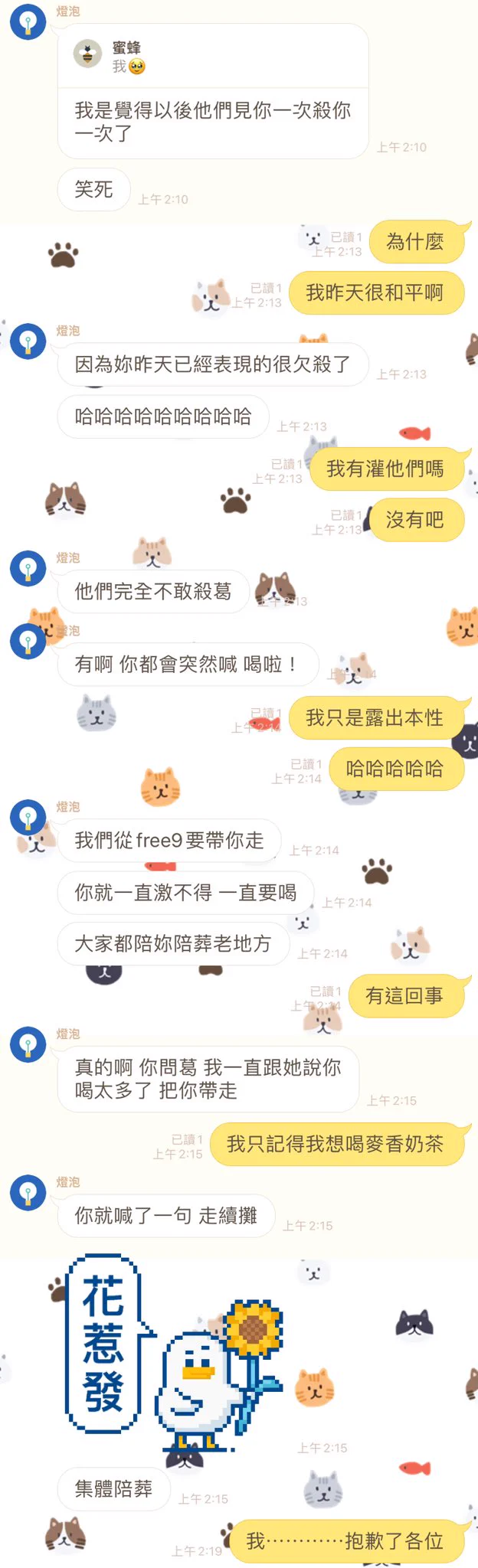Viewport: 478px width, 1568px height.
Task: Open 燈泡's avatar beside the 他們完全不敢殺葛 message
Action: click(x=28, y=568)
